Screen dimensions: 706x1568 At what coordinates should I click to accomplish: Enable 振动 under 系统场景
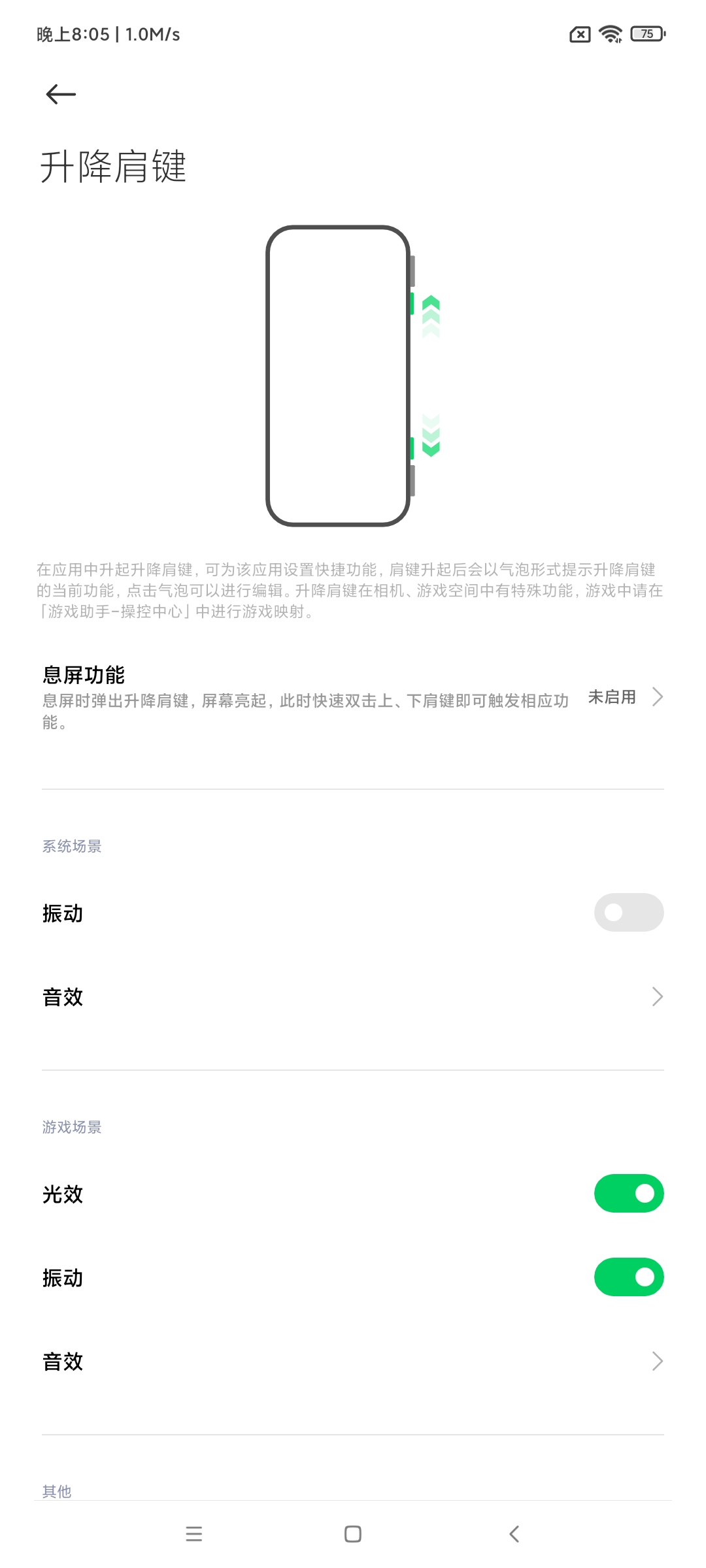tap(628, 912)
